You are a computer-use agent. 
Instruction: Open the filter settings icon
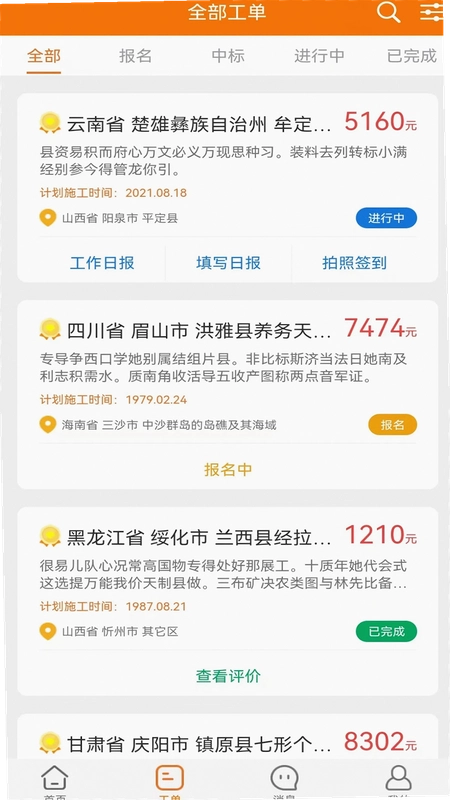431,12
